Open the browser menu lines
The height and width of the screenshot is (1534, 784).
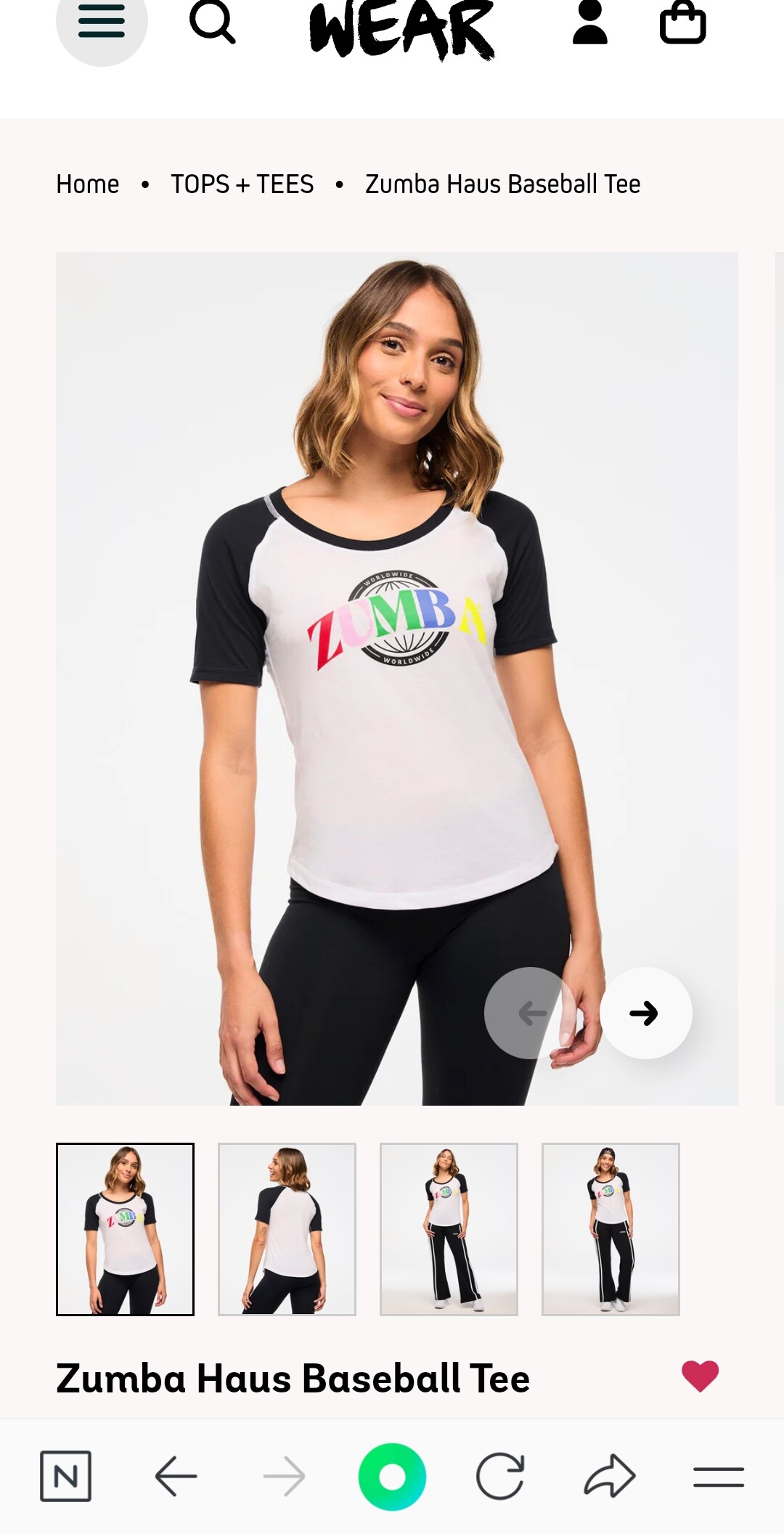(x=718, y=1476)
